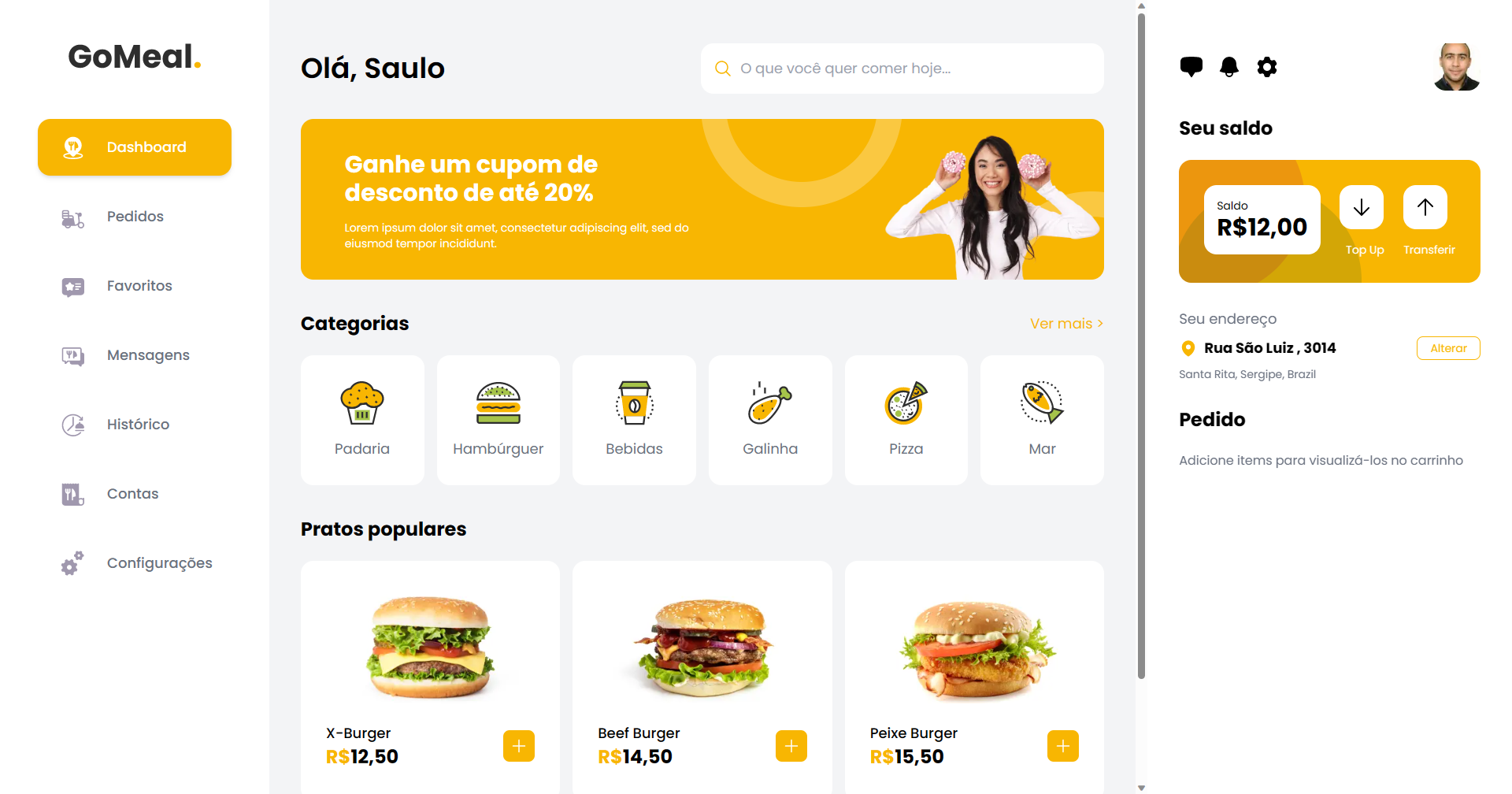Go to Pedidos in the sidebar
This screenshot has height=794, width=1512.
[x=135, y=217]
